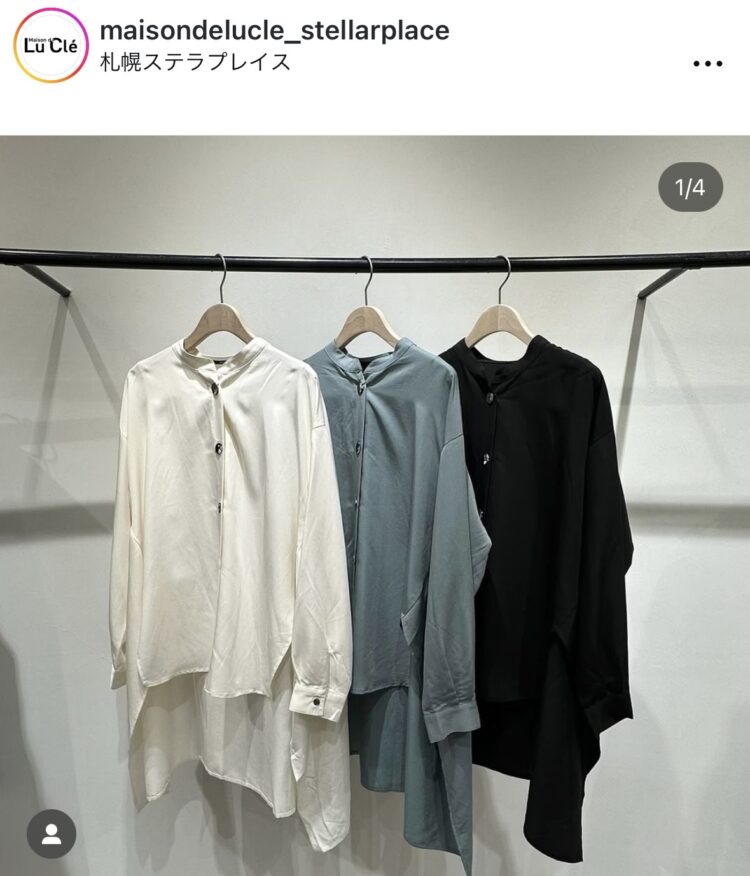750x876 pixels.
Task: Open the post's three-dot overflow menu
Action: coord(707,63)
